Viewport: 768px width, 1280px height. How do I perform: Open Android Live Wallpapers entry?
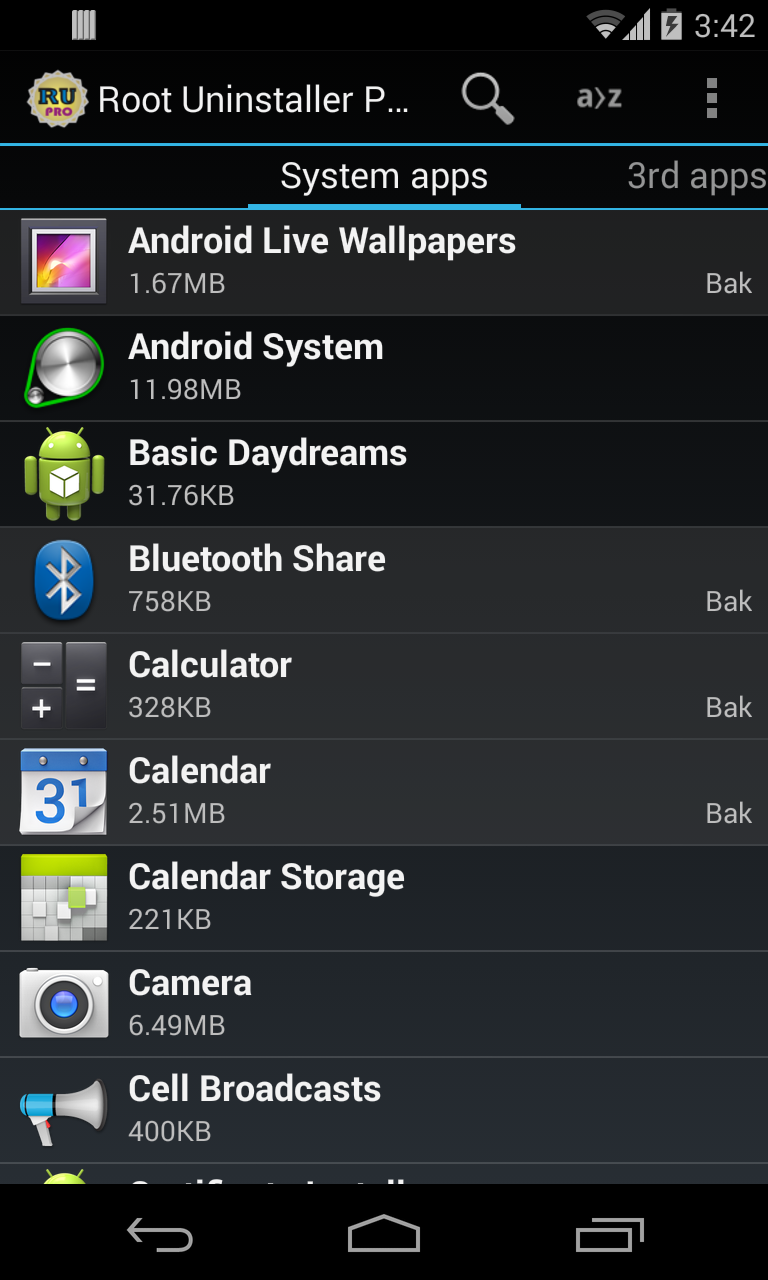(x=384, y=262)
